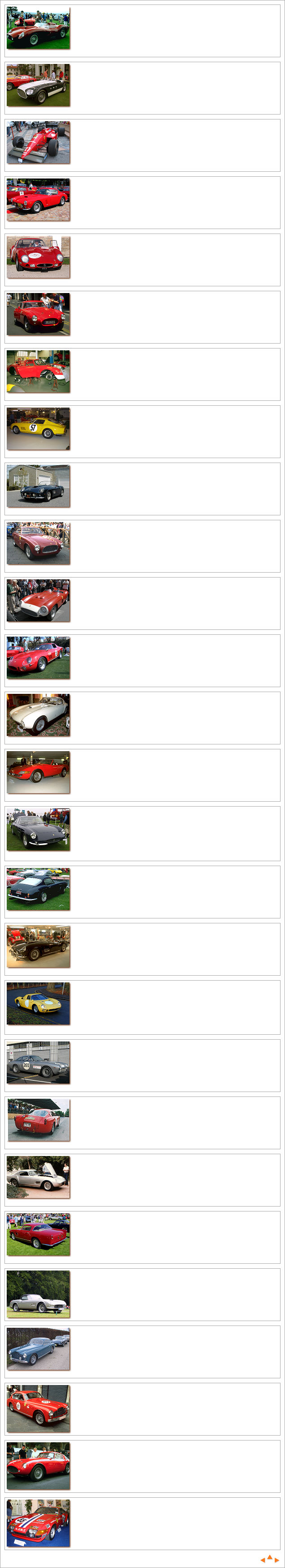
Task: Open the red car with blue-white stripe
Action: coord(38,1522)
